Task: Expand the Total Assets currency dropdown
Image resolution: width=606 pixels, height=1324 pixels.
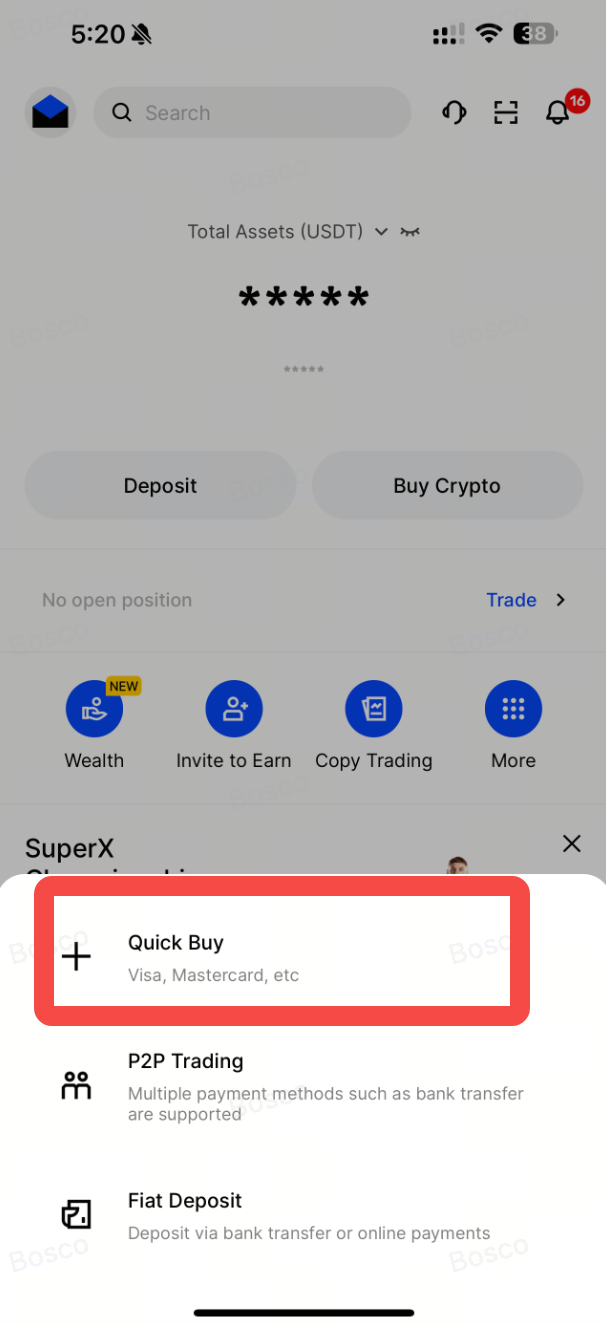Action: [x=381, y=232]
